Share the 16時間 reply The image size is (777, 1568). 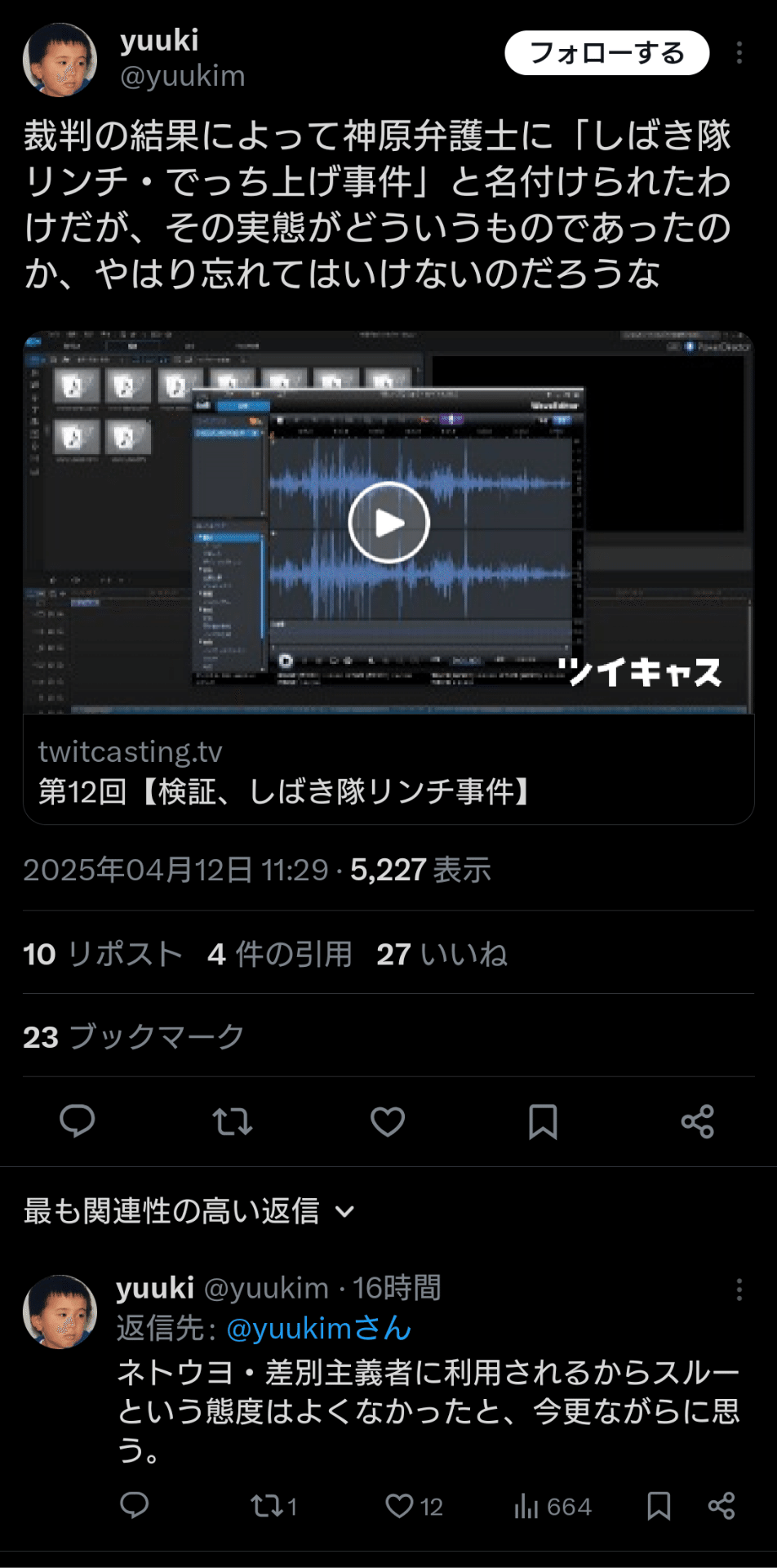click(721, 1505)
